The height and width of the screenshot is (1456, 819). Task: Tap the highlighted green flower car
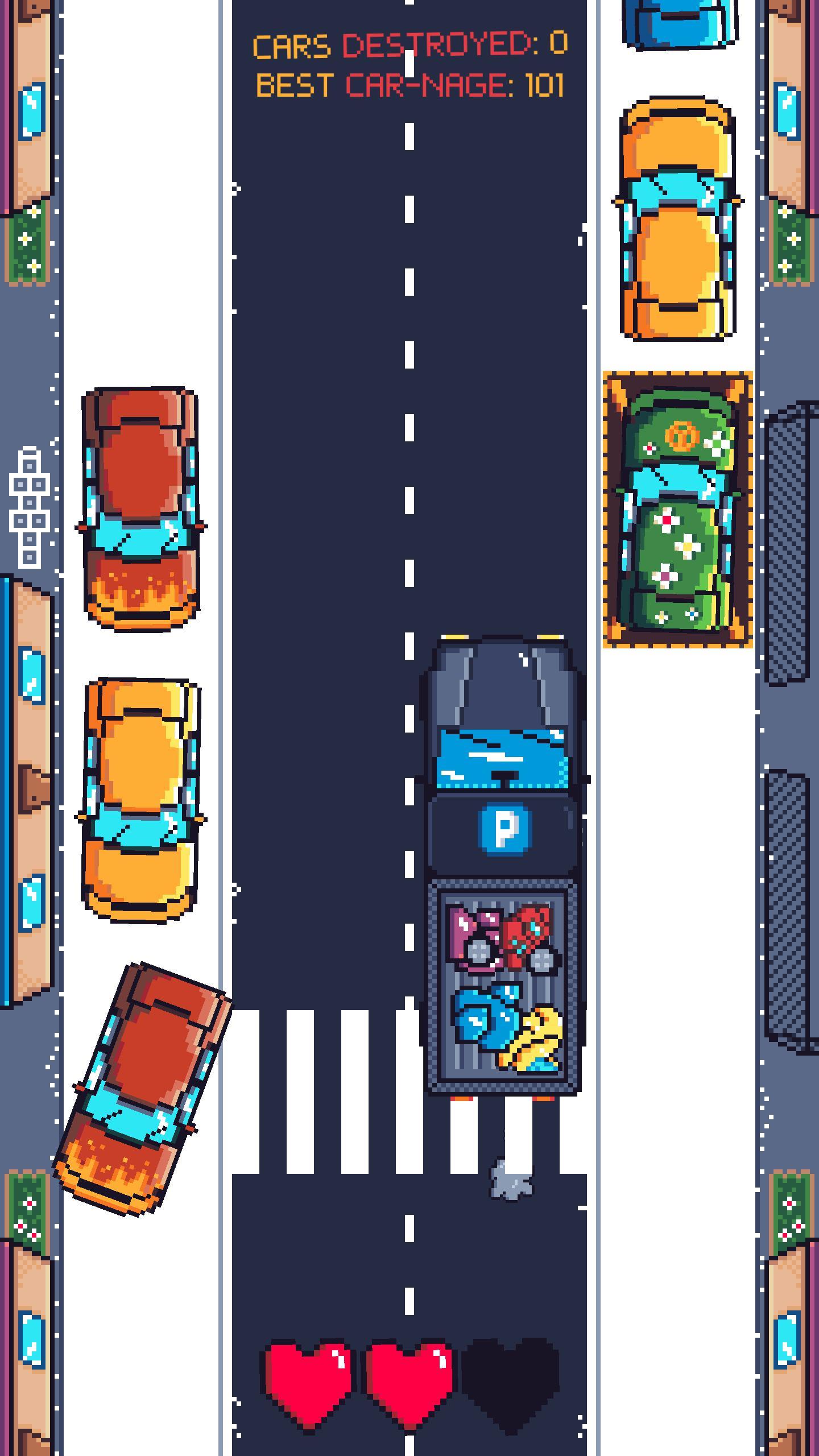click(x=678, y=510)
